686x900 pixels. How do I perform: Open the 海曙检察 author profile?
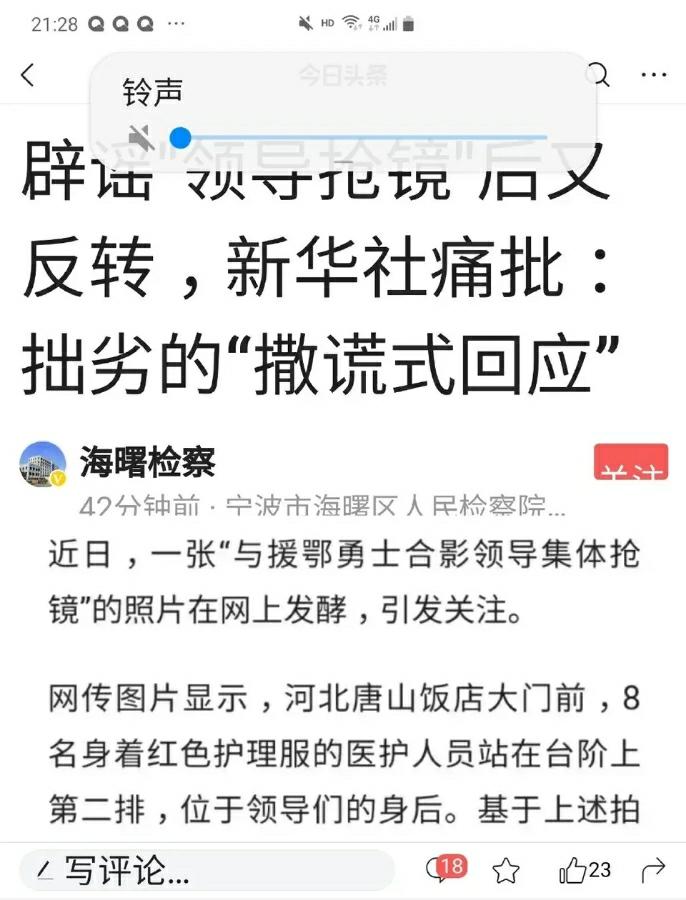[147, 463]
